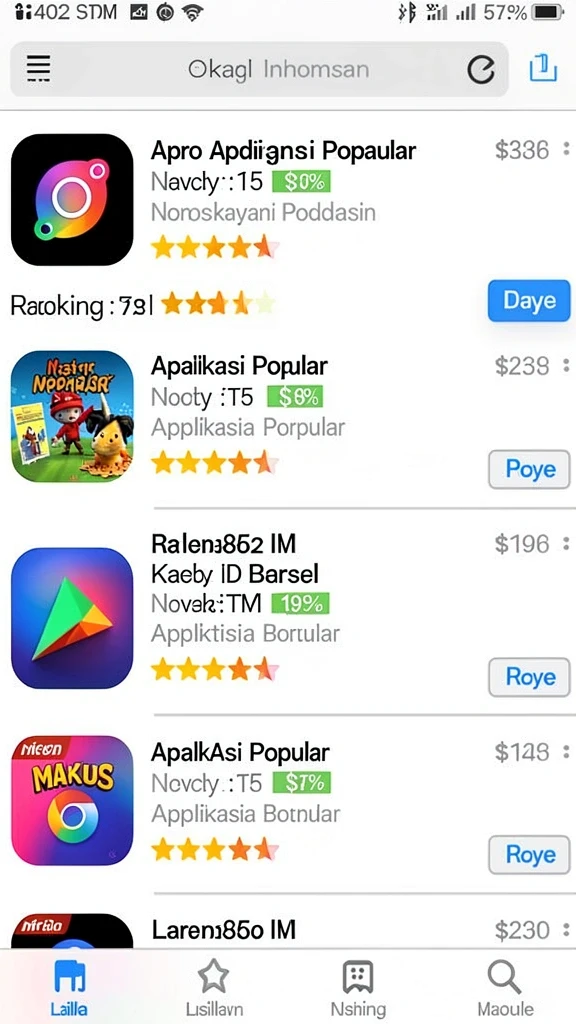Open the MAKUS app icon listing
The image size is (576, 1024).
click(72, 801)
